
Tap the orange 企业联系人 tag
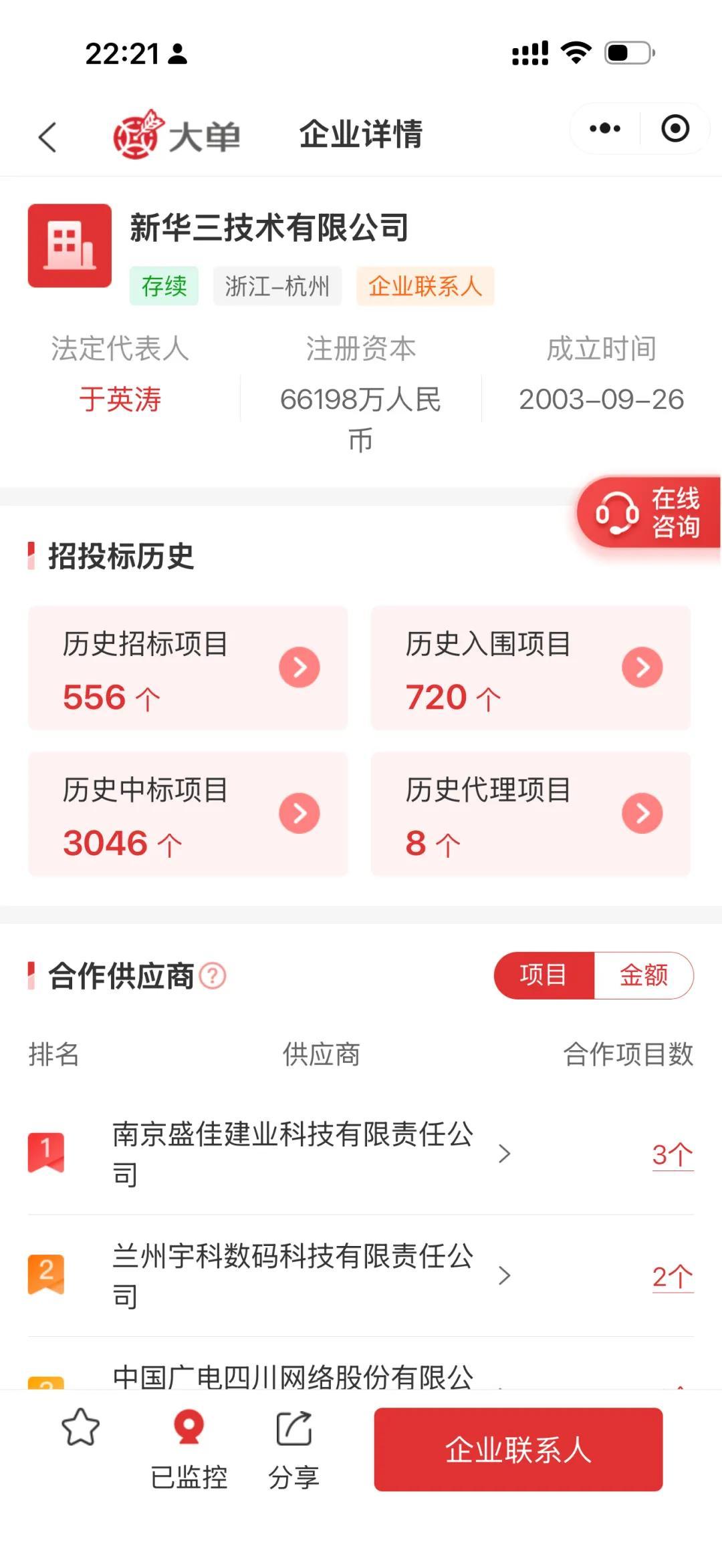[425, 286]
